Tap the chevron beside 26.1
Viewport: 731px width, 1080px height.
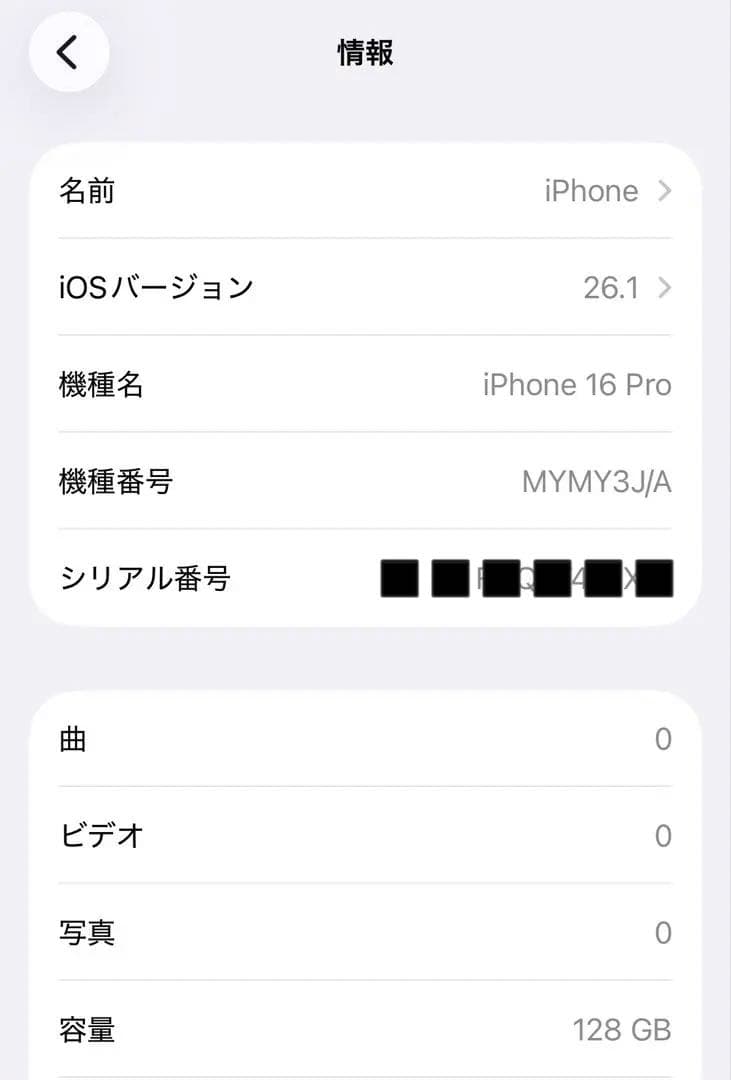[664, 288]
